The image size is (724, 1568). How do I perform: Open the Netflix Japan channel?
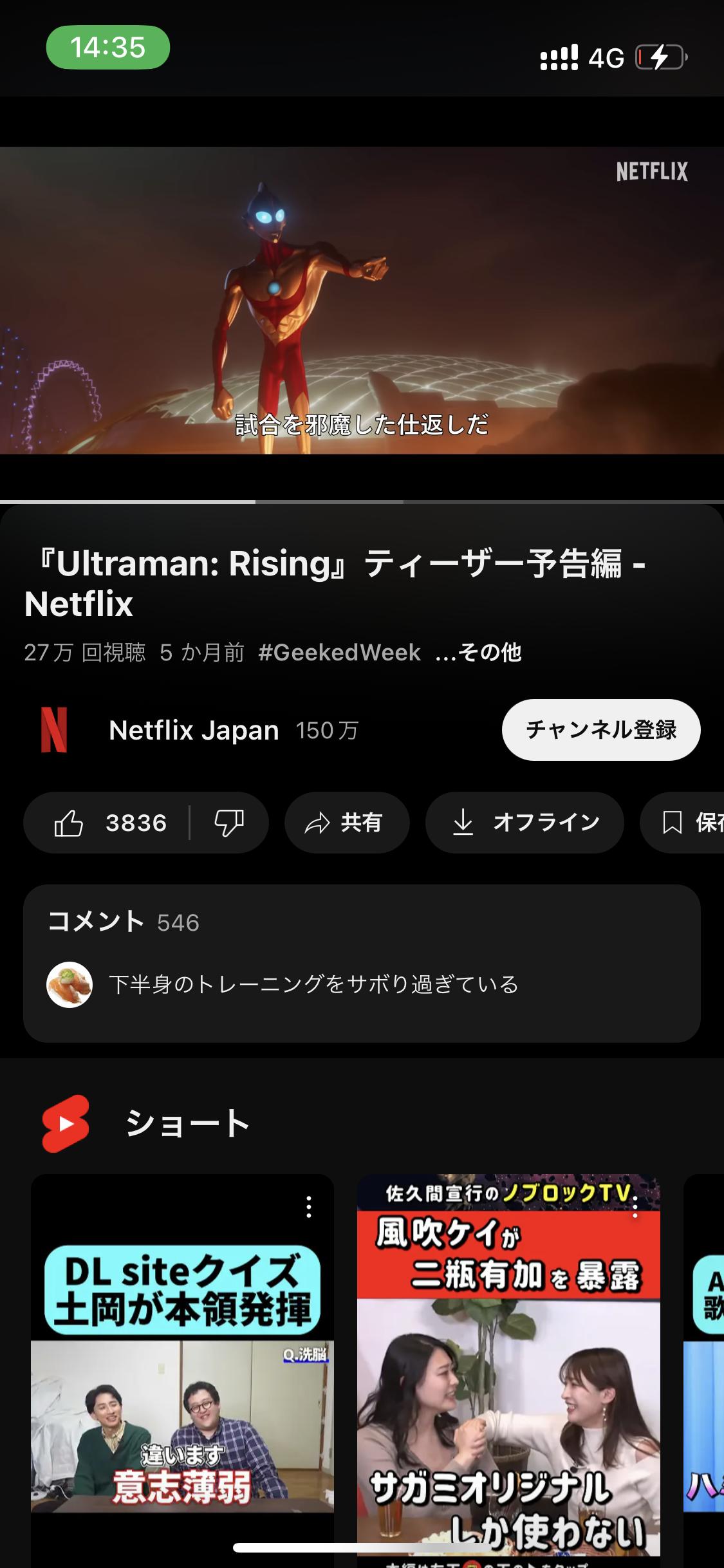[193, 731]
